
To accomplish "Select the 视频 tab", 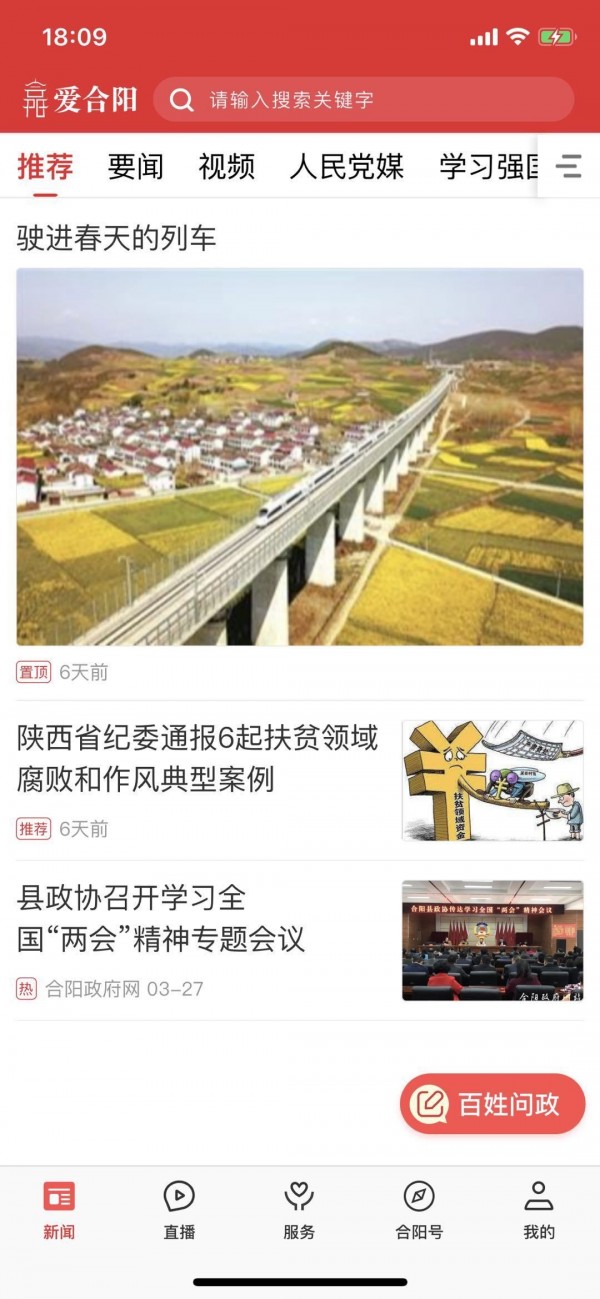I will pos(226,166).
